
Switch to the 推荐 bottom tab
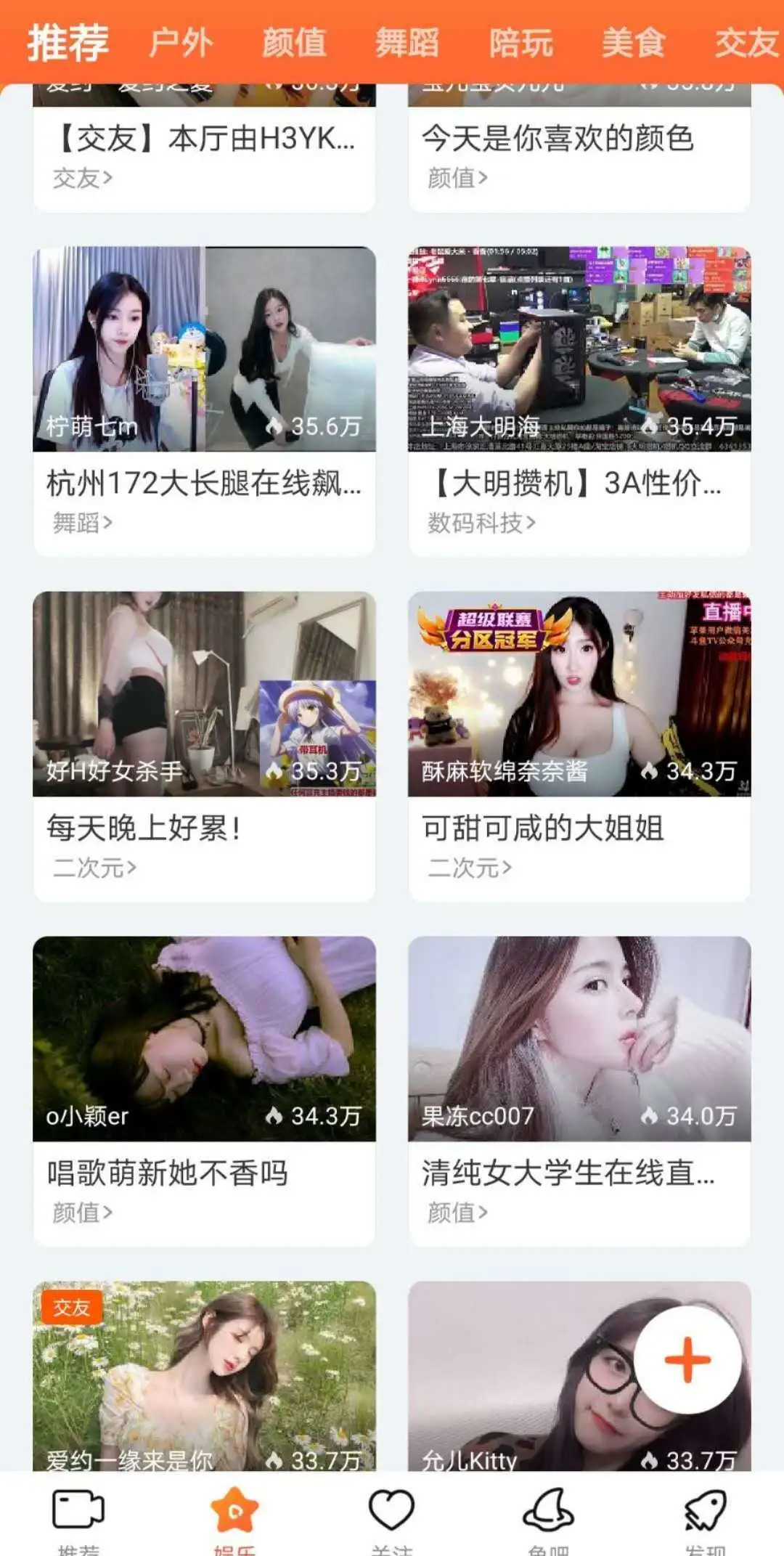coord(78,1518)
